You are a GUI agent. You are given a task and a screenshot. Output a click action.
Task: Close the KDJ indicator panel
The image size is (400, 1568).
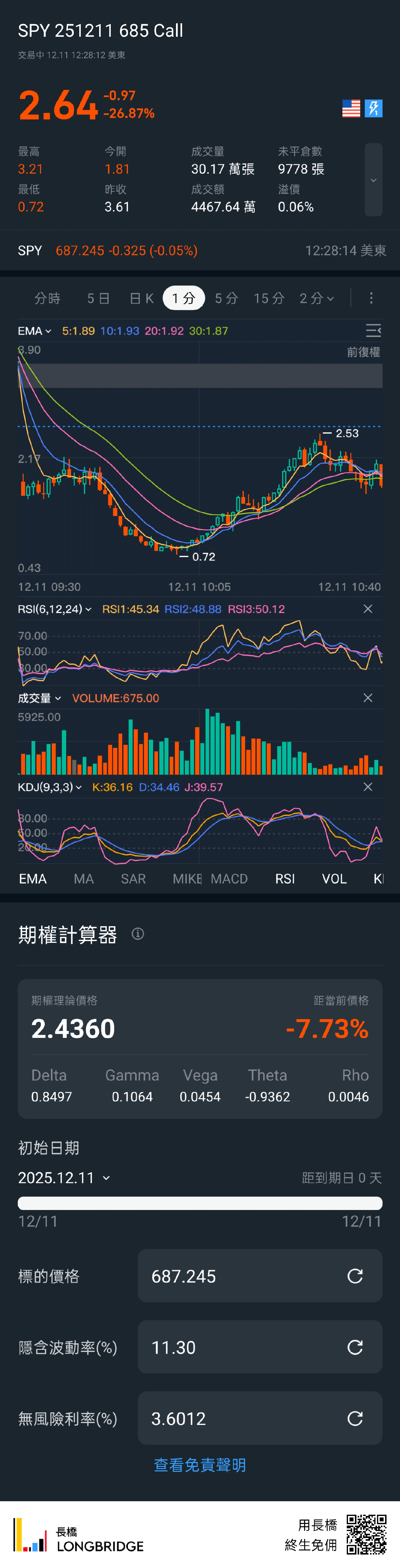368,786
